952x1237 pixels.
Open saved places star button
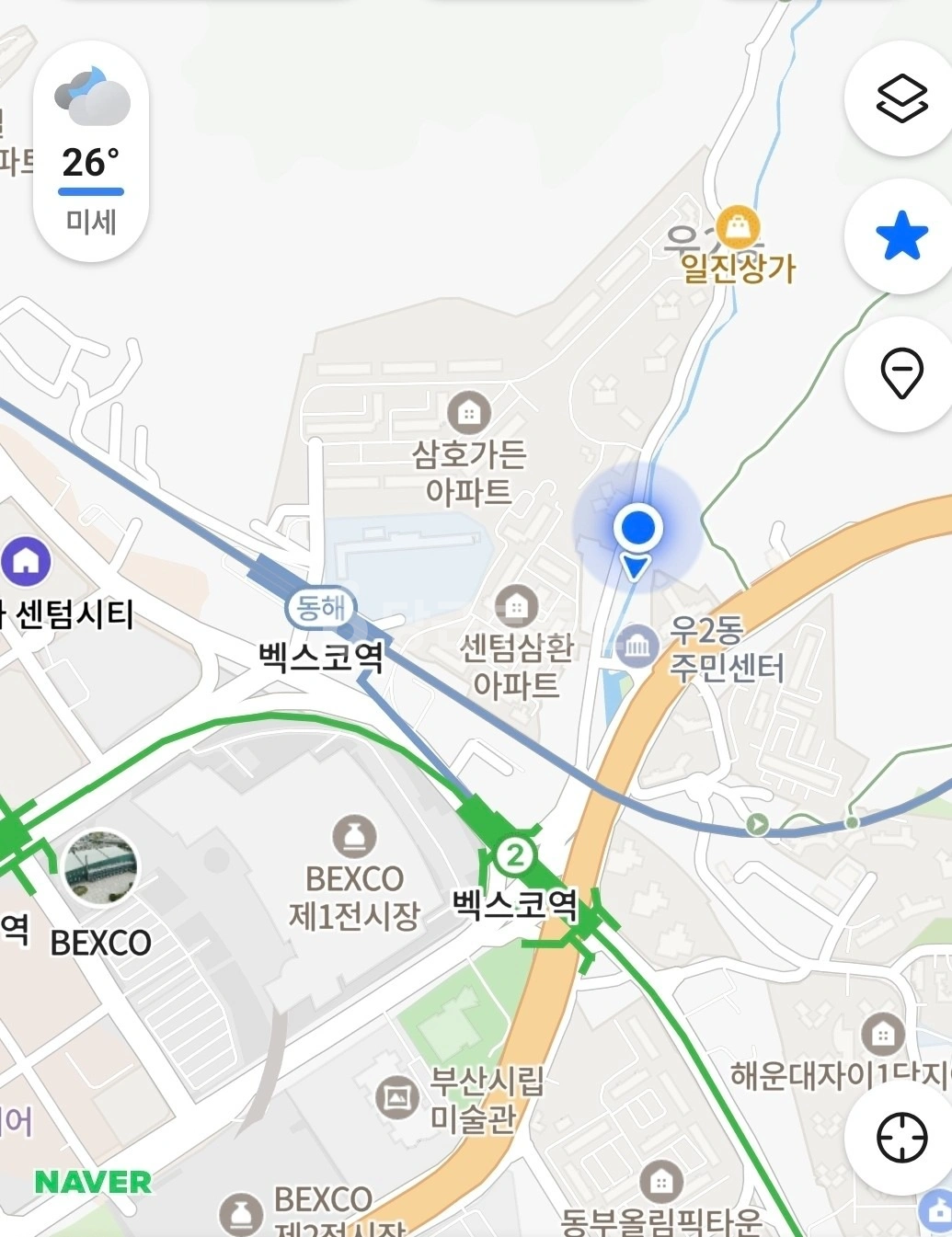coord(901,236)
